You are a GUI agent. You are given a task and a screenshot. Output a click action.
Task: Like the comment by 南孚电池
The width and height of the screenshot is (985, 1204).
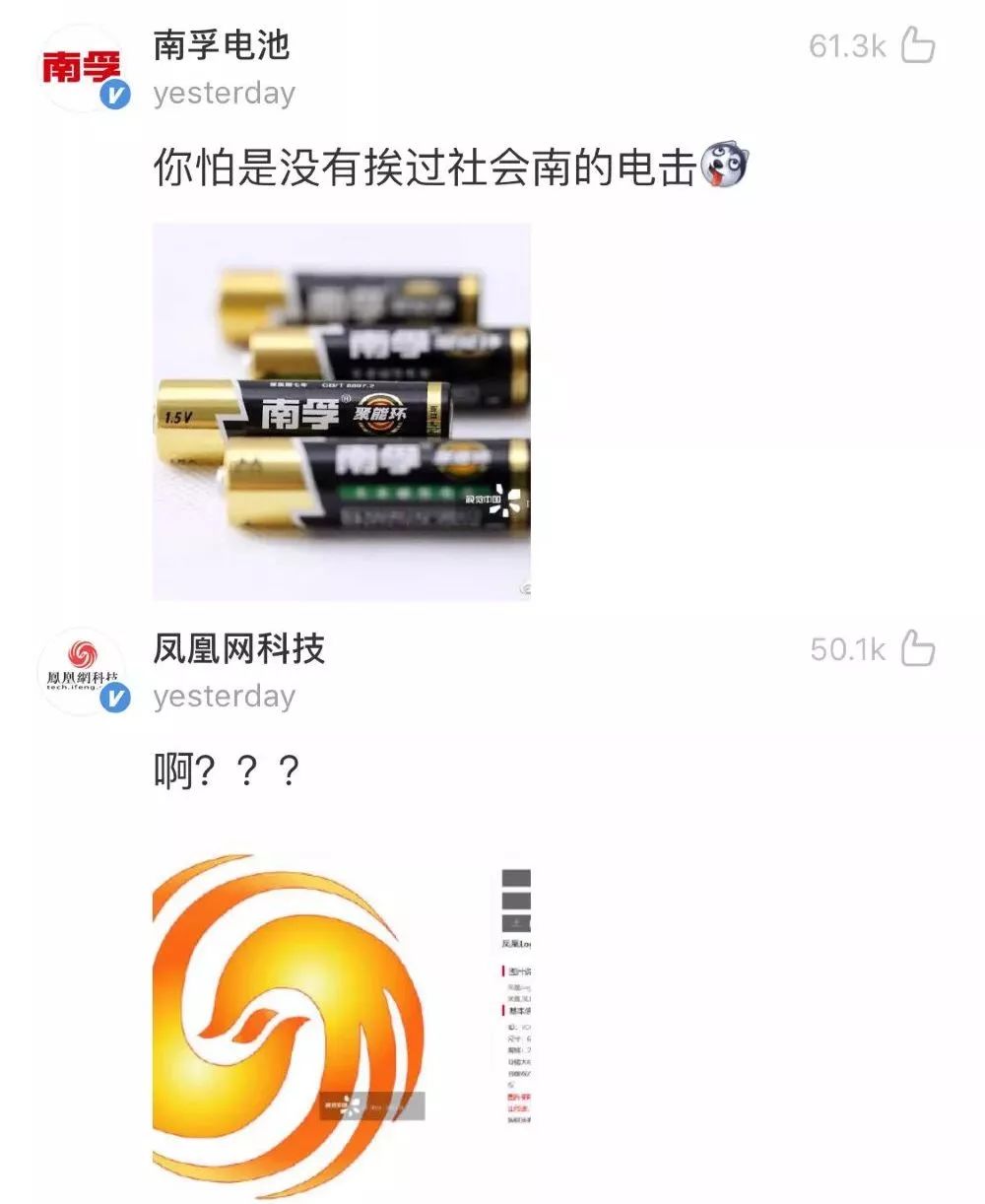[x=918, y=45]
